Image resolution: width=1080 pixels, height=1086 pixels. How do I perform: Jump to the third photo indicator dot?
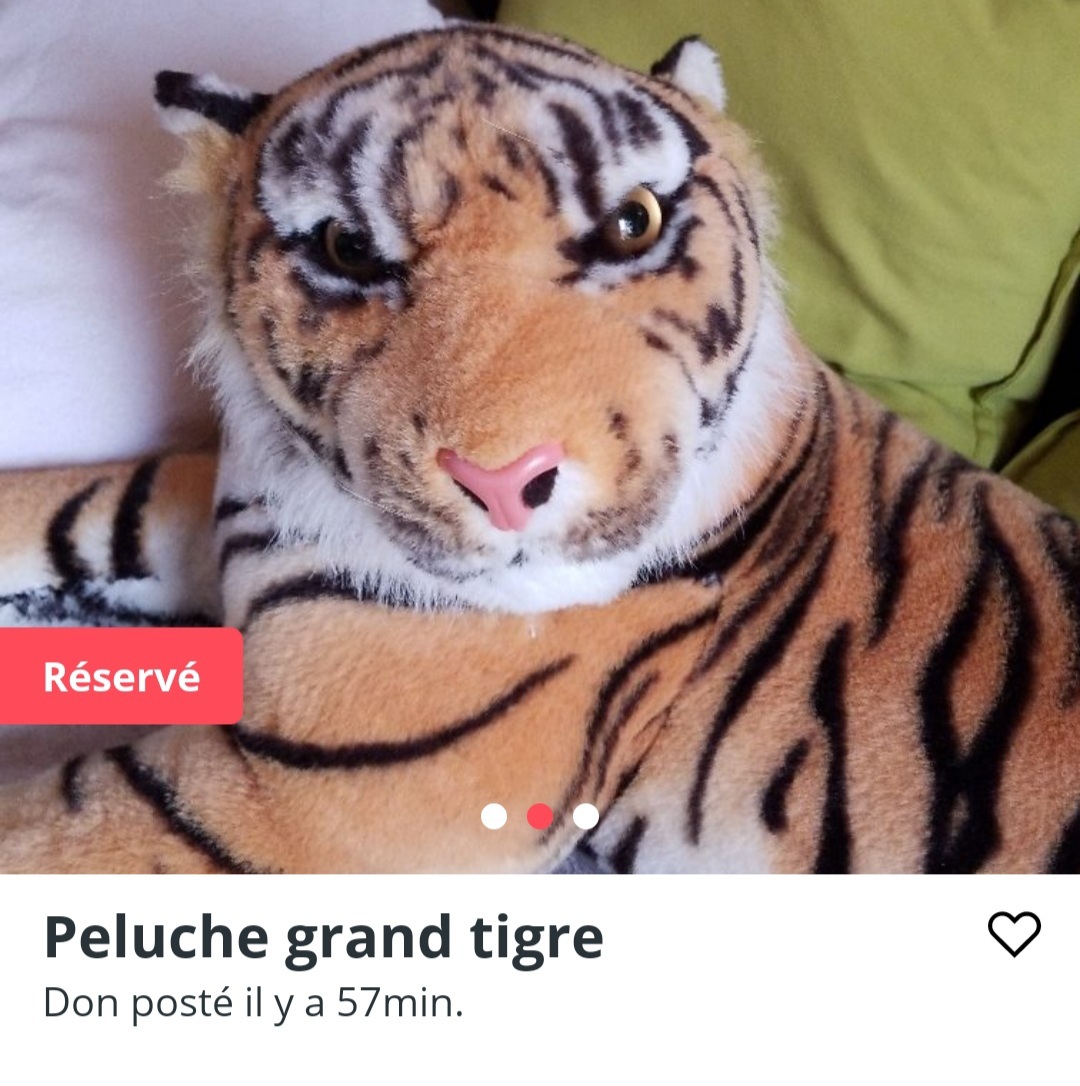586,816
